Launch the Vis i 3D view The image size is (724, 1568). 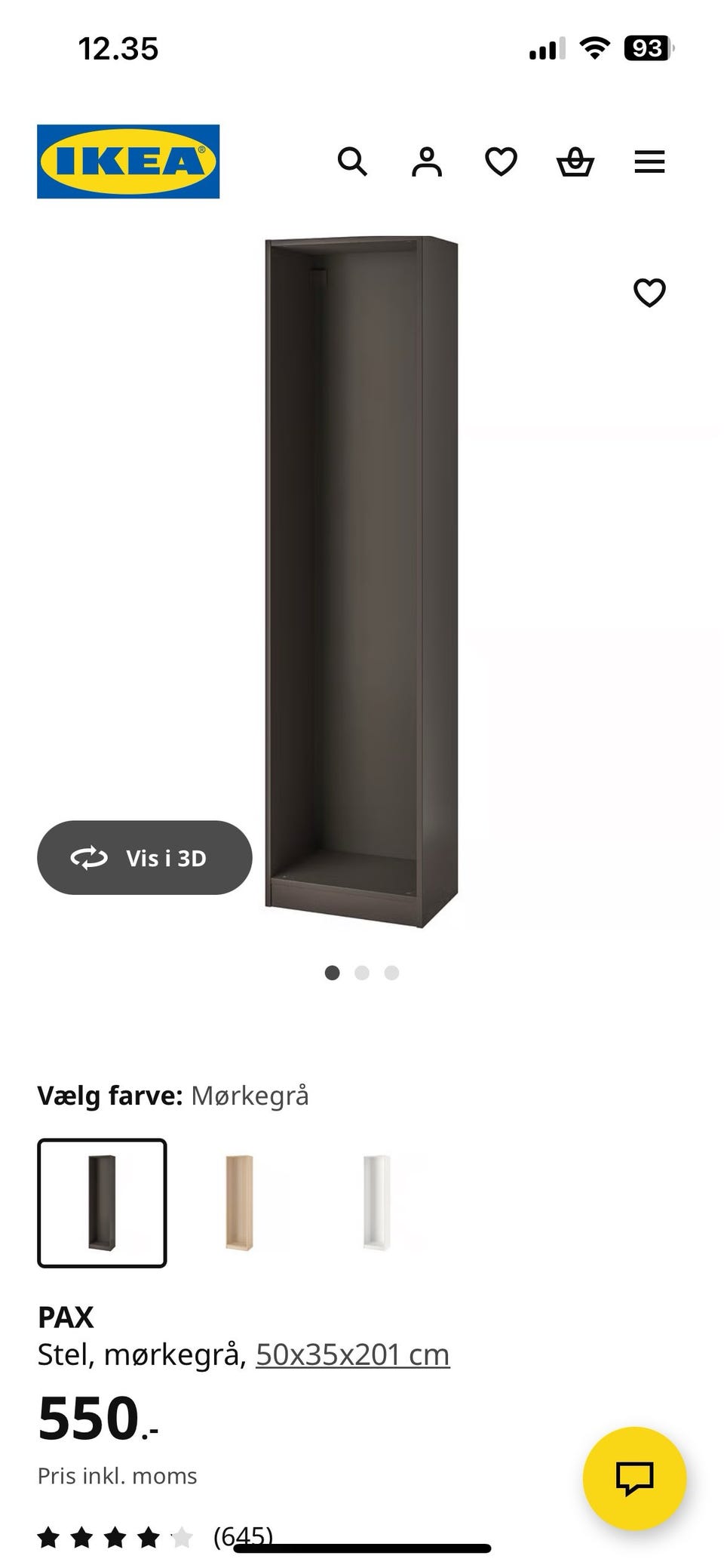[x=145, y=858]
